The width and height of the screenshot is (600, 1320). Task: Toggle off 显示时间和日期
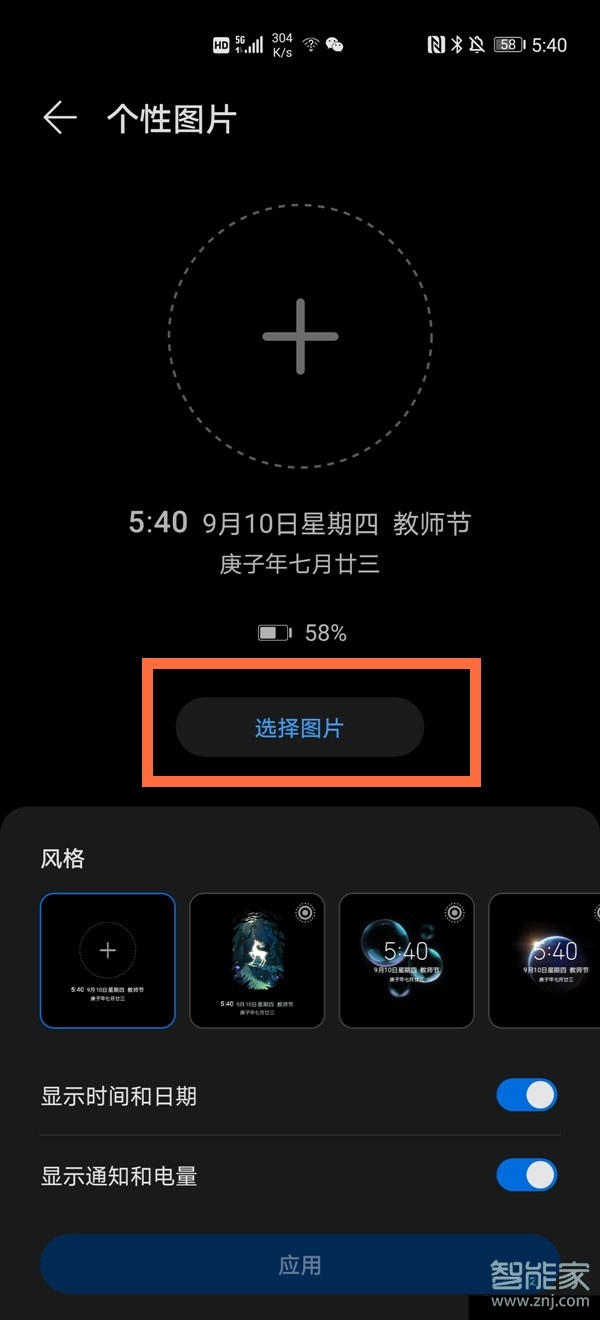click(x=526, y=1095)
